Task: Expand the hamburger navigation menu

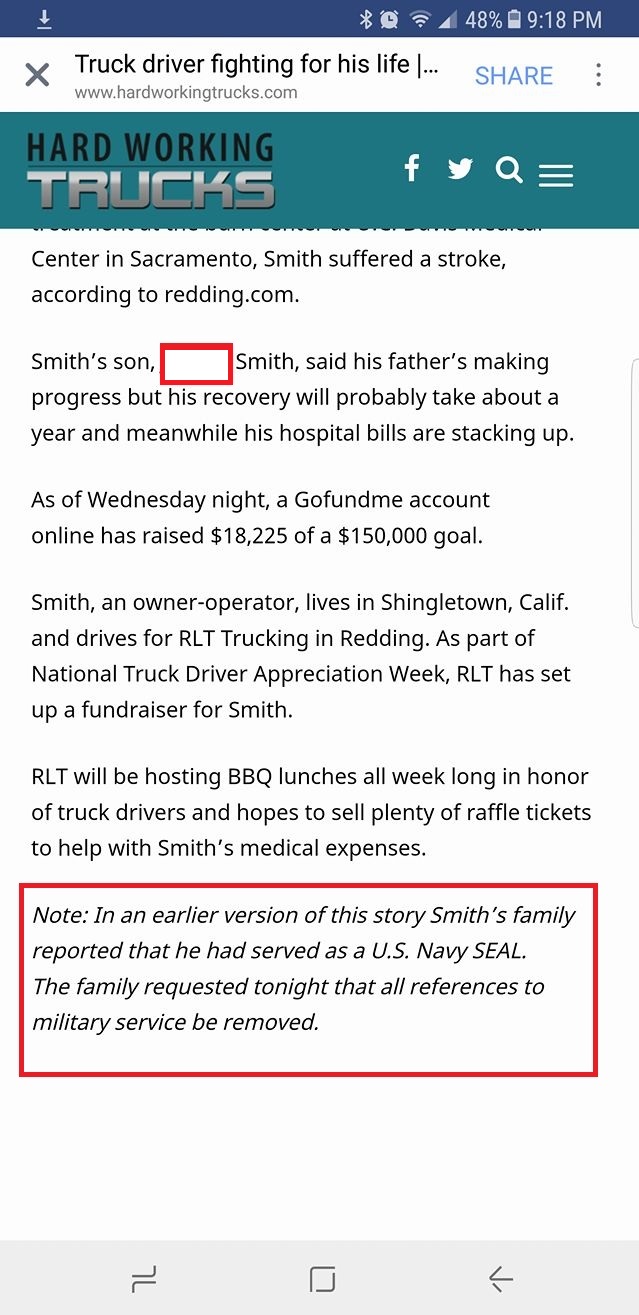Action: pos(556,175)
